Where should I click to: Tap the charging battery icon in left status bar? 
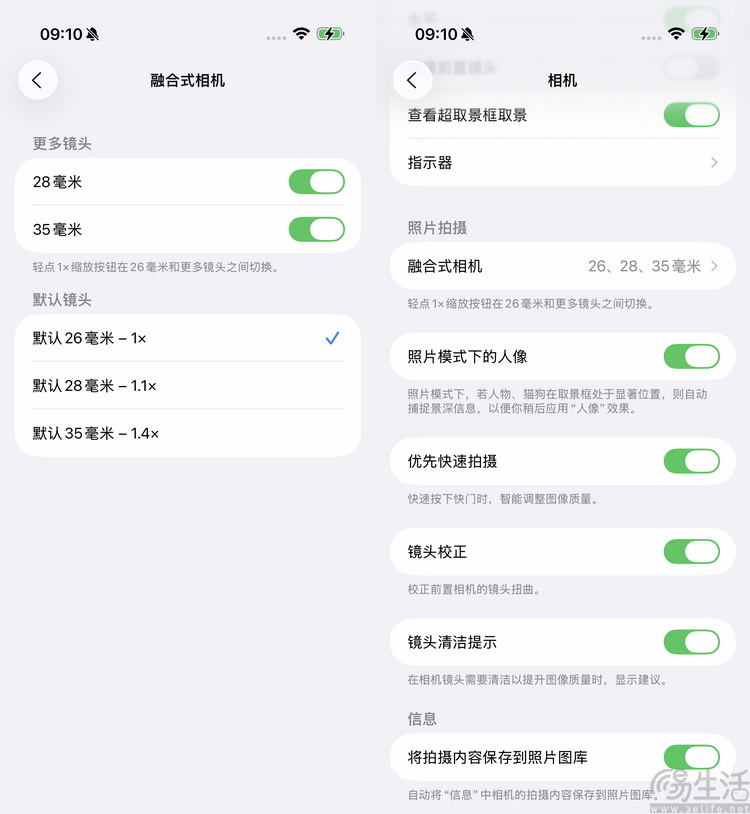331,33
